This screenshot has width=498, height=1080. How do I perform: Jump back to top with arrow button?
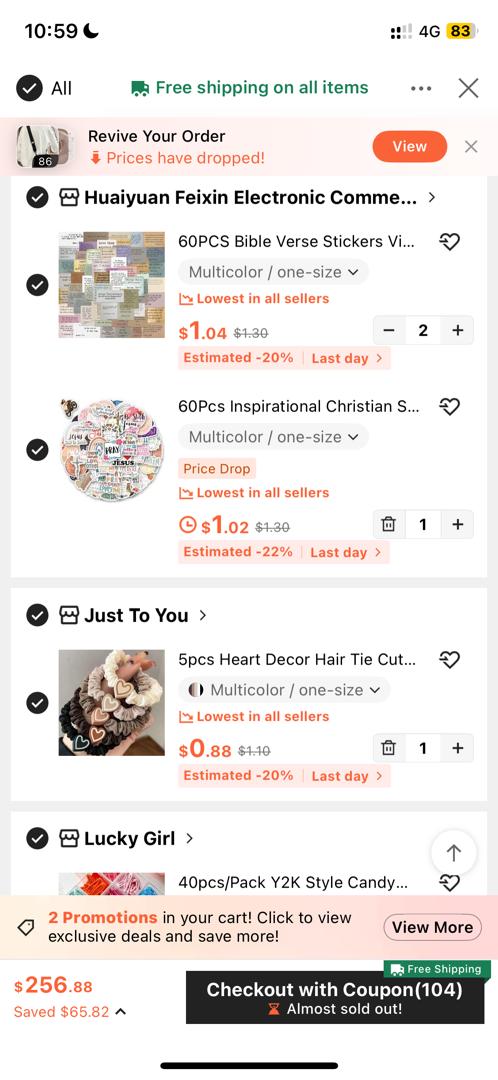coord(453,853)
